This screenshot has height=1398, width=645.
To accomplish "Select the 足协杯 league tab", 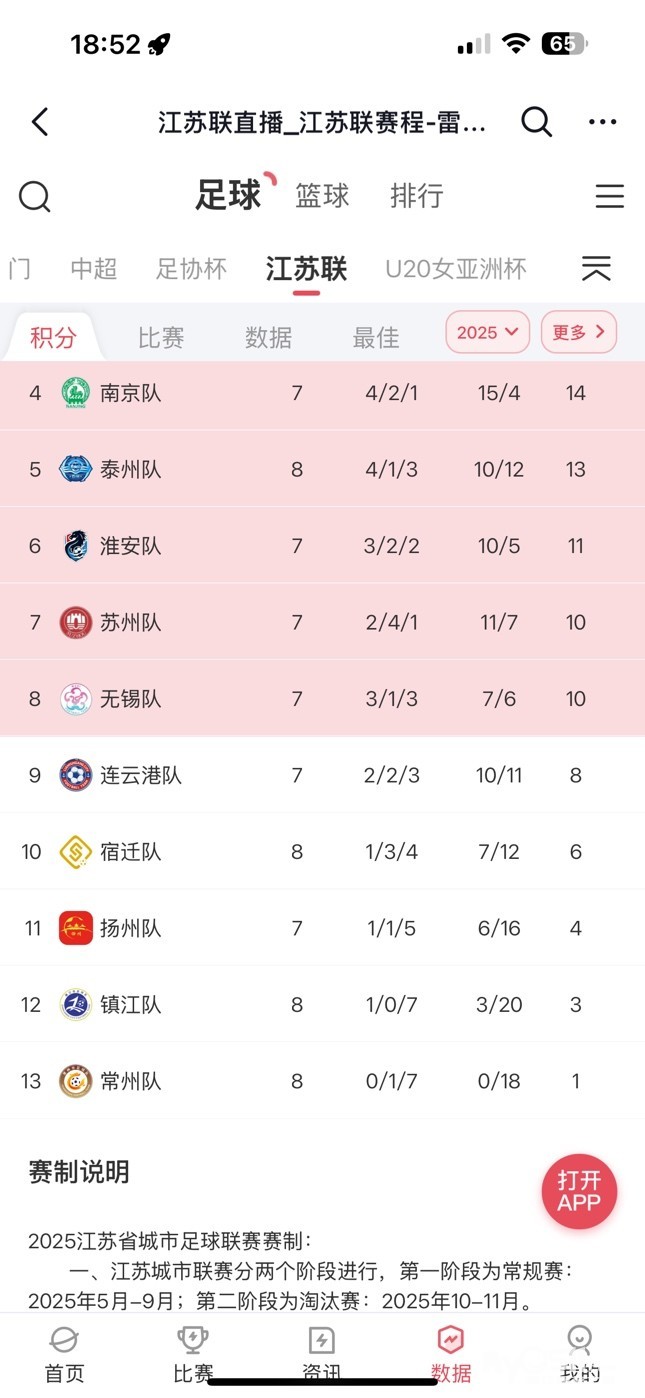I will [191, 268].
